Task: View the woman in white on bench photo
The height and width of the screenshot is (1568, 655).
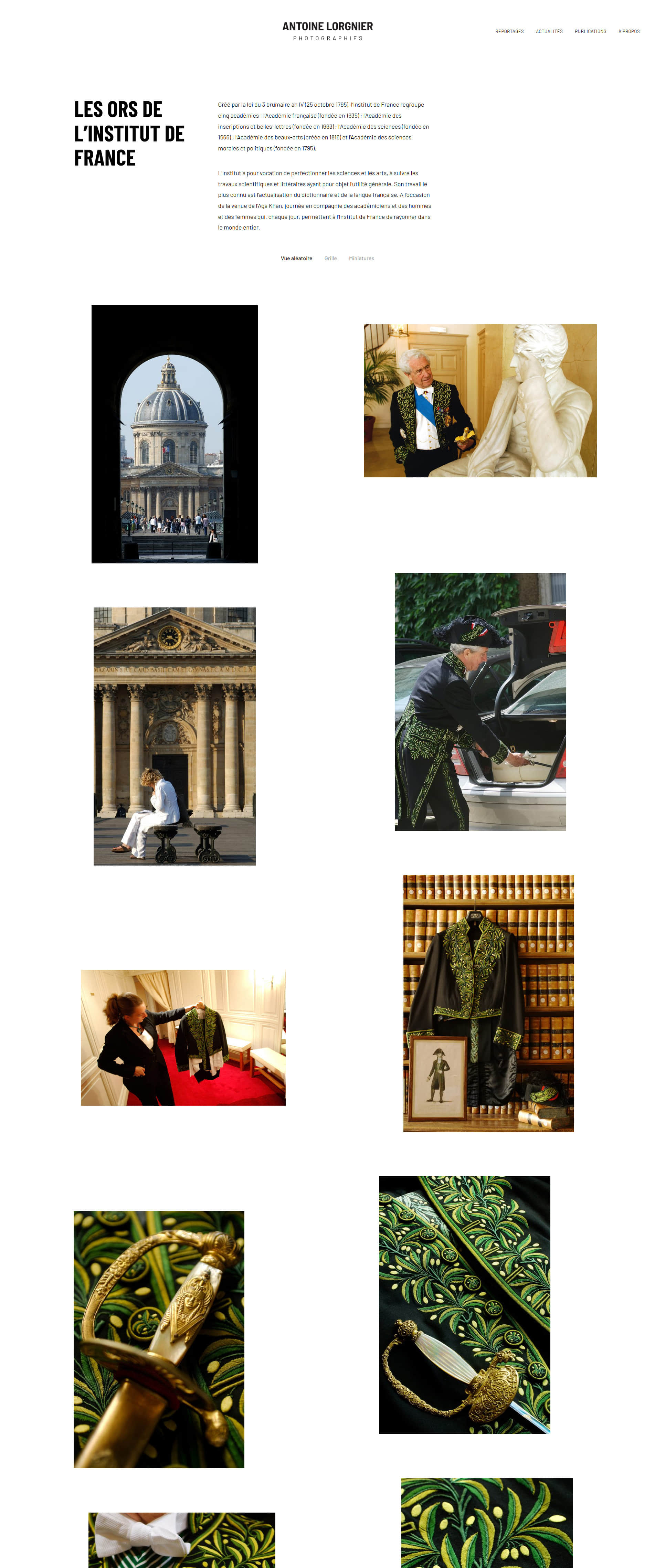Action: point(174,736)
